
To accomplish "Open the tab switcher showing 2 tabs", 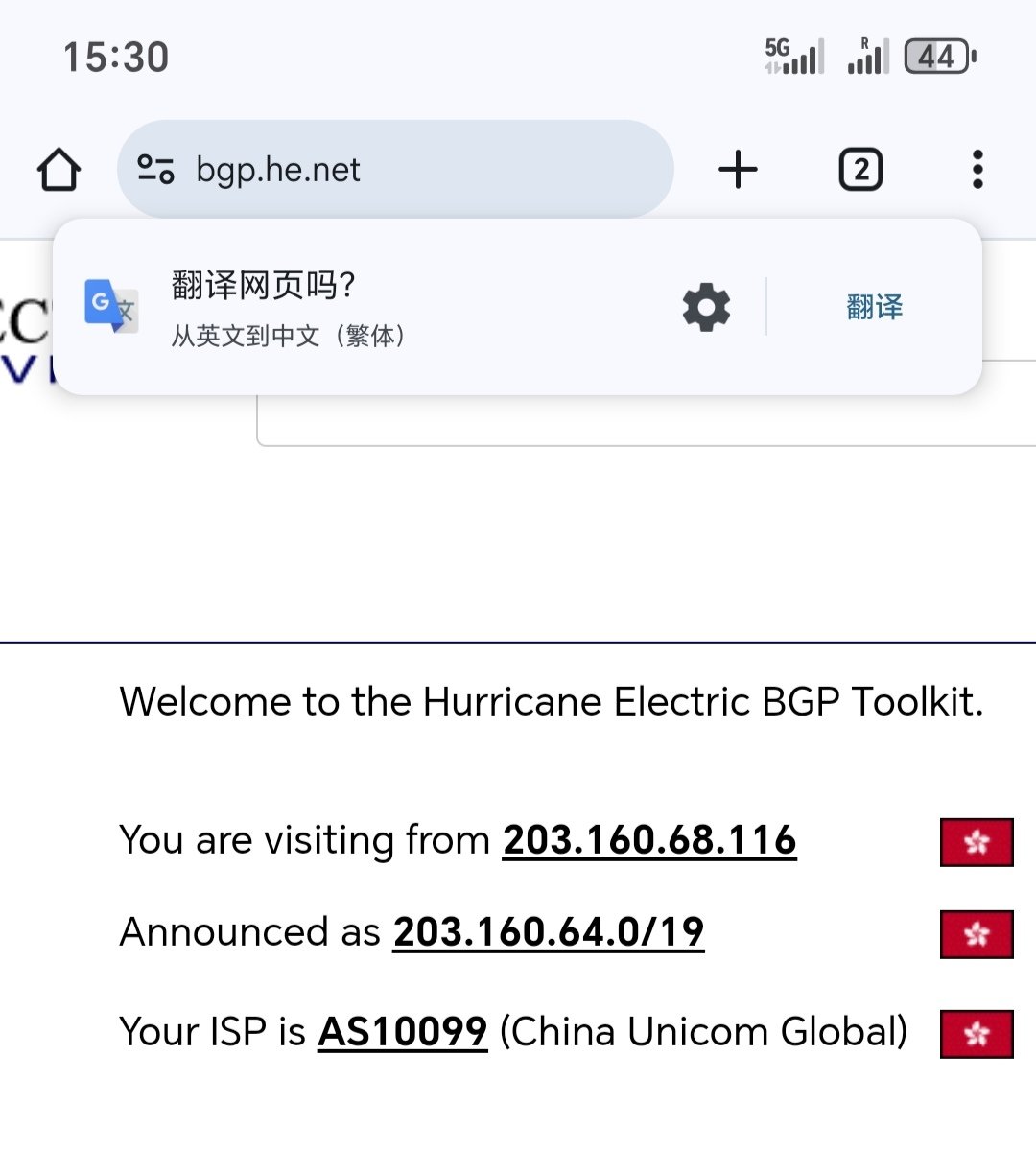I will click(x=859, y=169).
